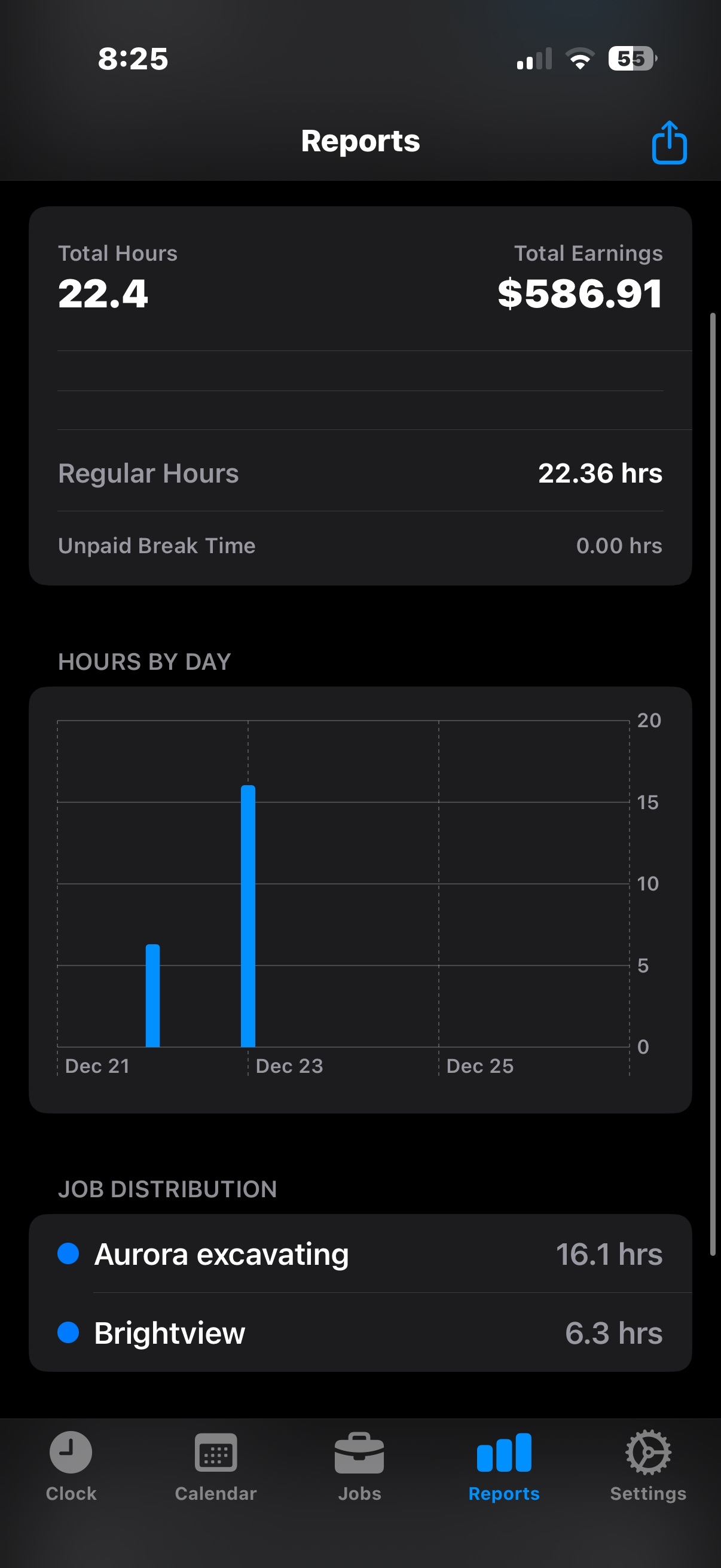Tap the Total Earnings amount $586.91
The height and width of the screenshot is (1568, 721).
580,293
